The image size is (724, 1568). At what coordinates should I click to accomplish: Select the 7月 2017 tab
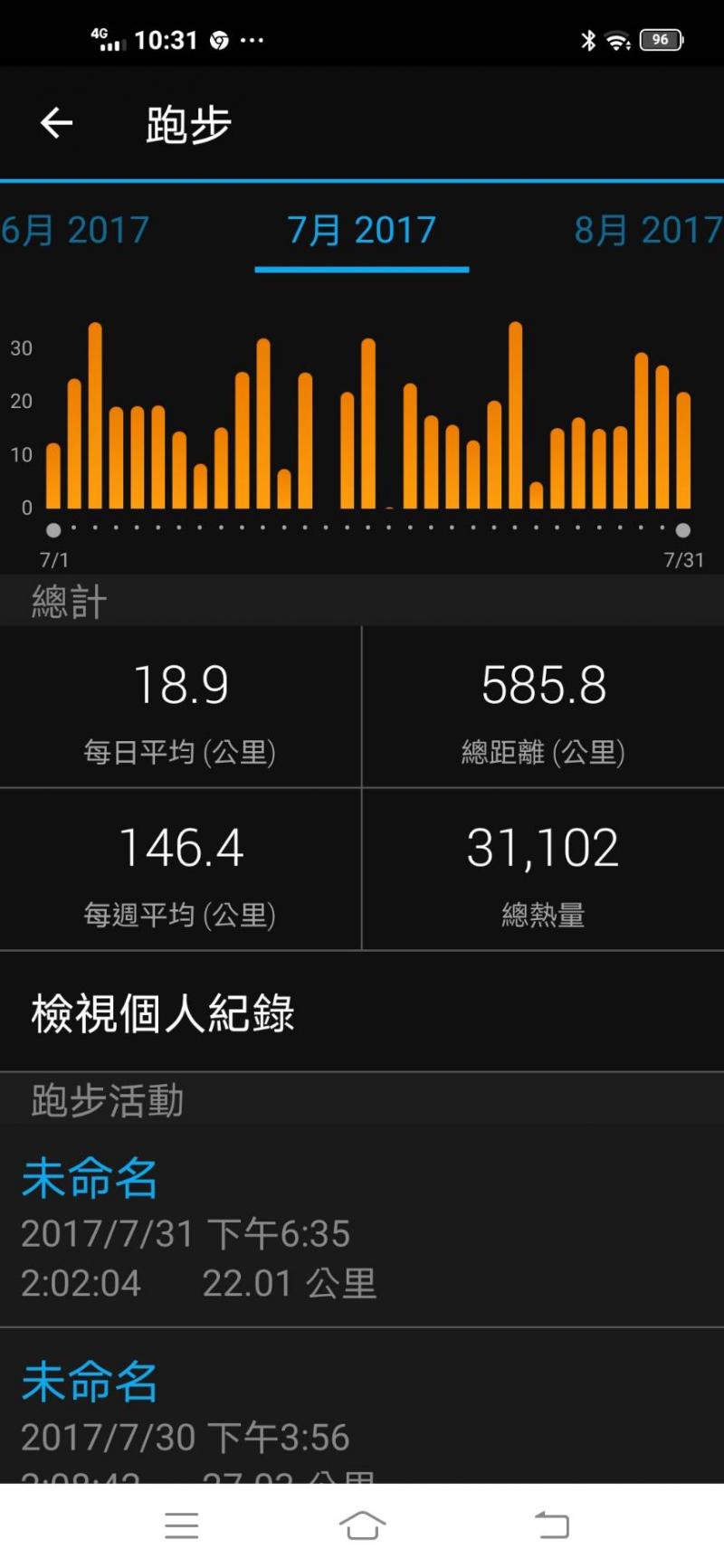click(361, 230)
